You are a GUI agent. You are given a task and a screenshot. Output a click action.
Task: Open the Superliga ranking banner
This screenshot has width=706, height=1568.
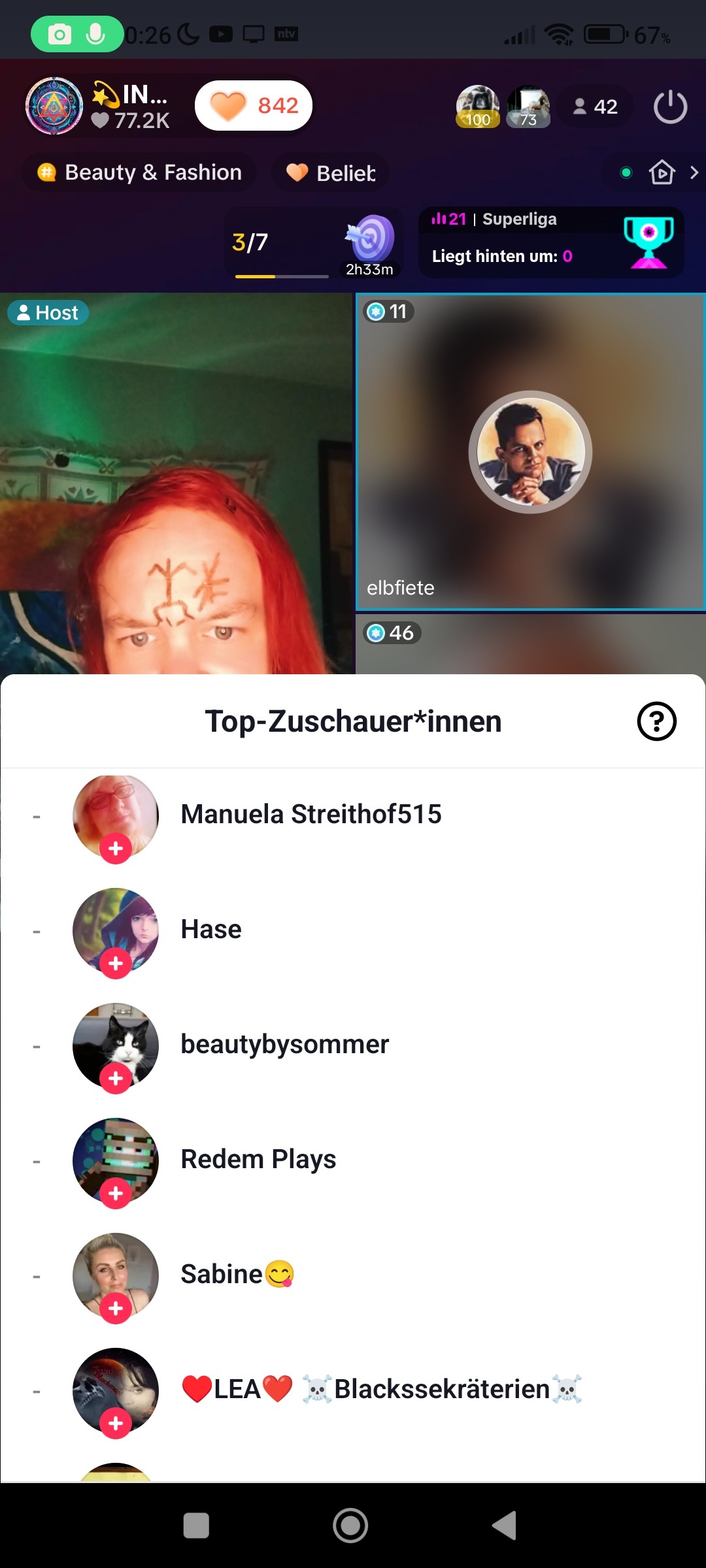(x=550, y=242)
